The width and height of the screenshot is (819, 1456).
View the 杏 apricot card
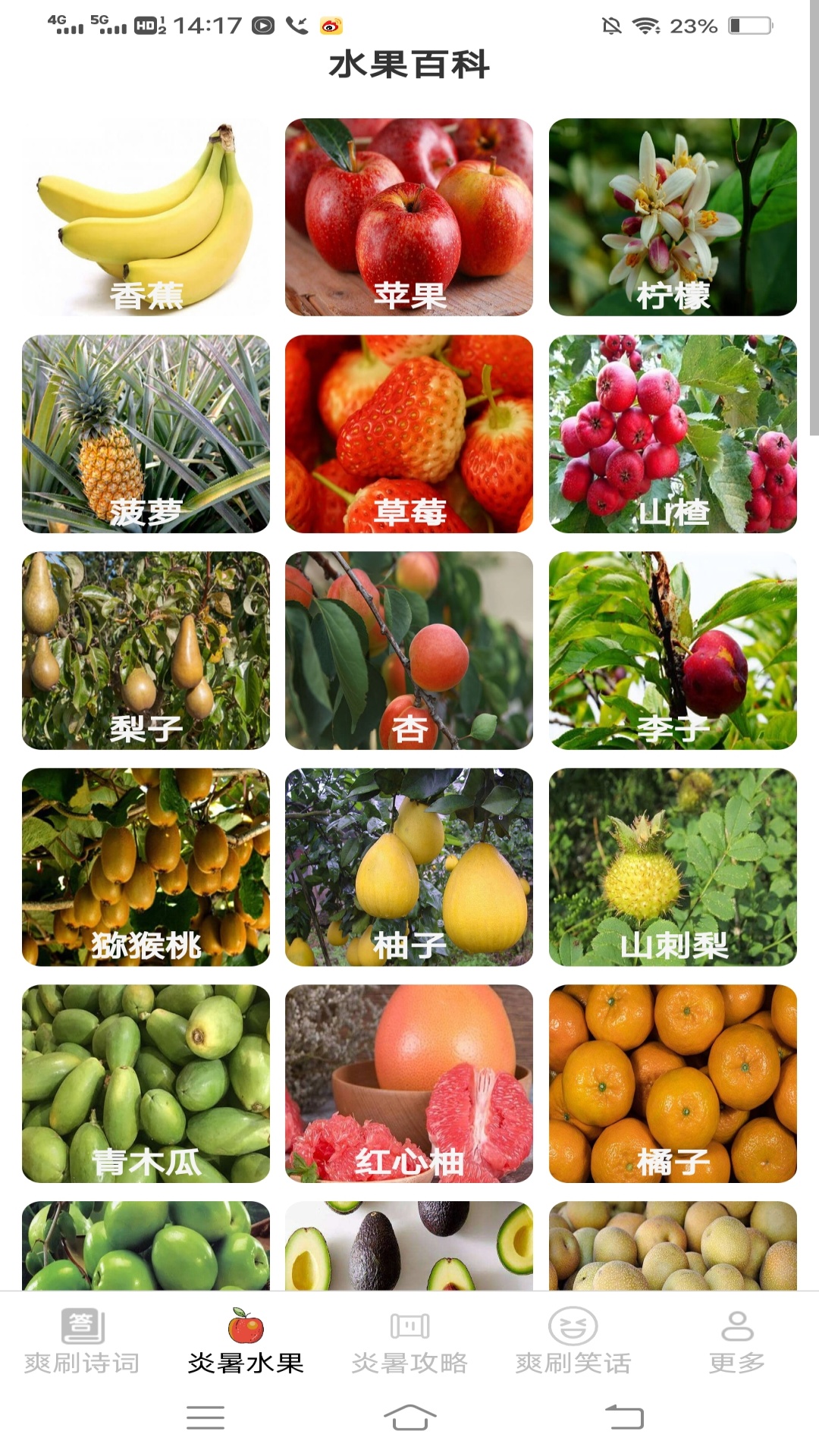click(x=409, y=651)
